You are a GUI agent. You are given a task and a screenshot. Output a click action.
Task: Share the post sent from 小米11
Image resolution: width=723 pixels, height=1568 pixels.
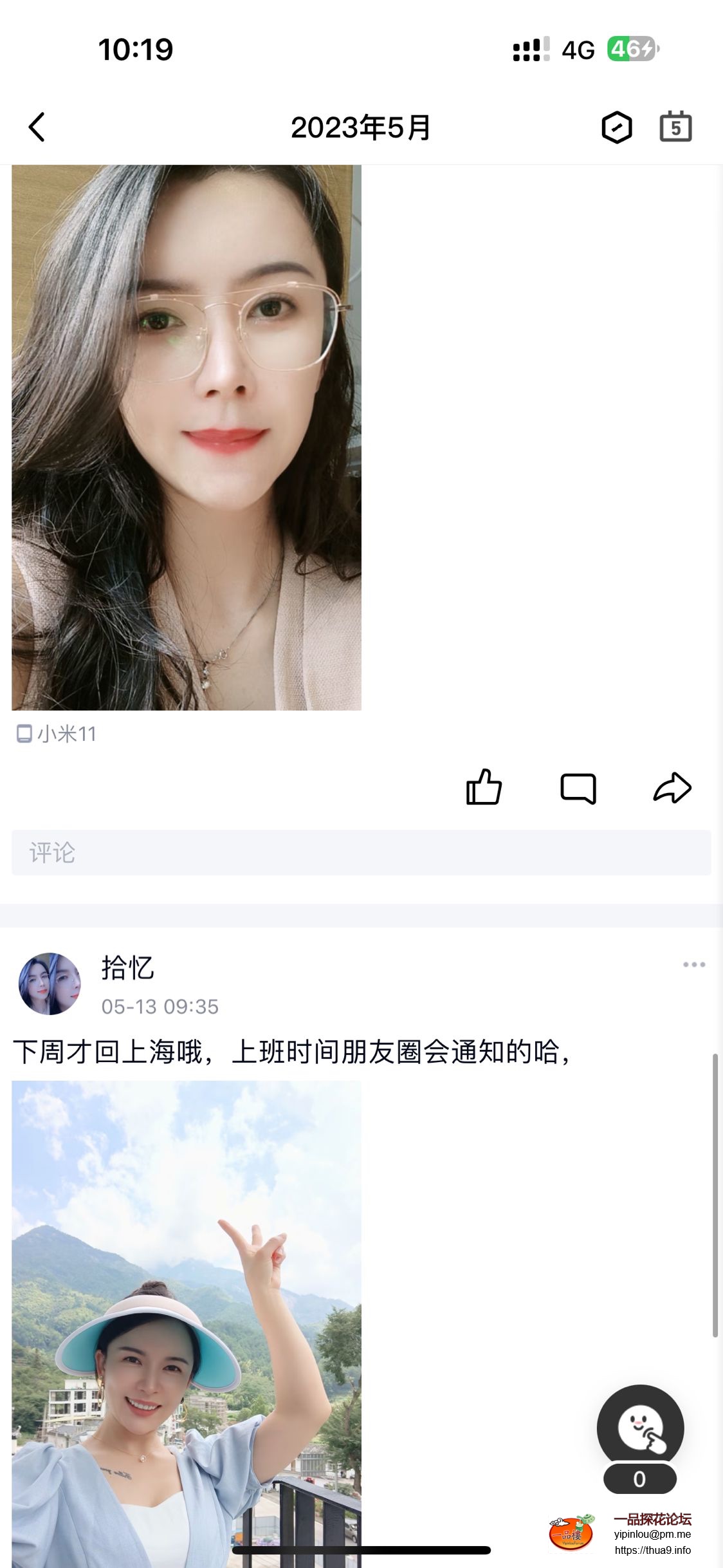[x=672, y=787]
